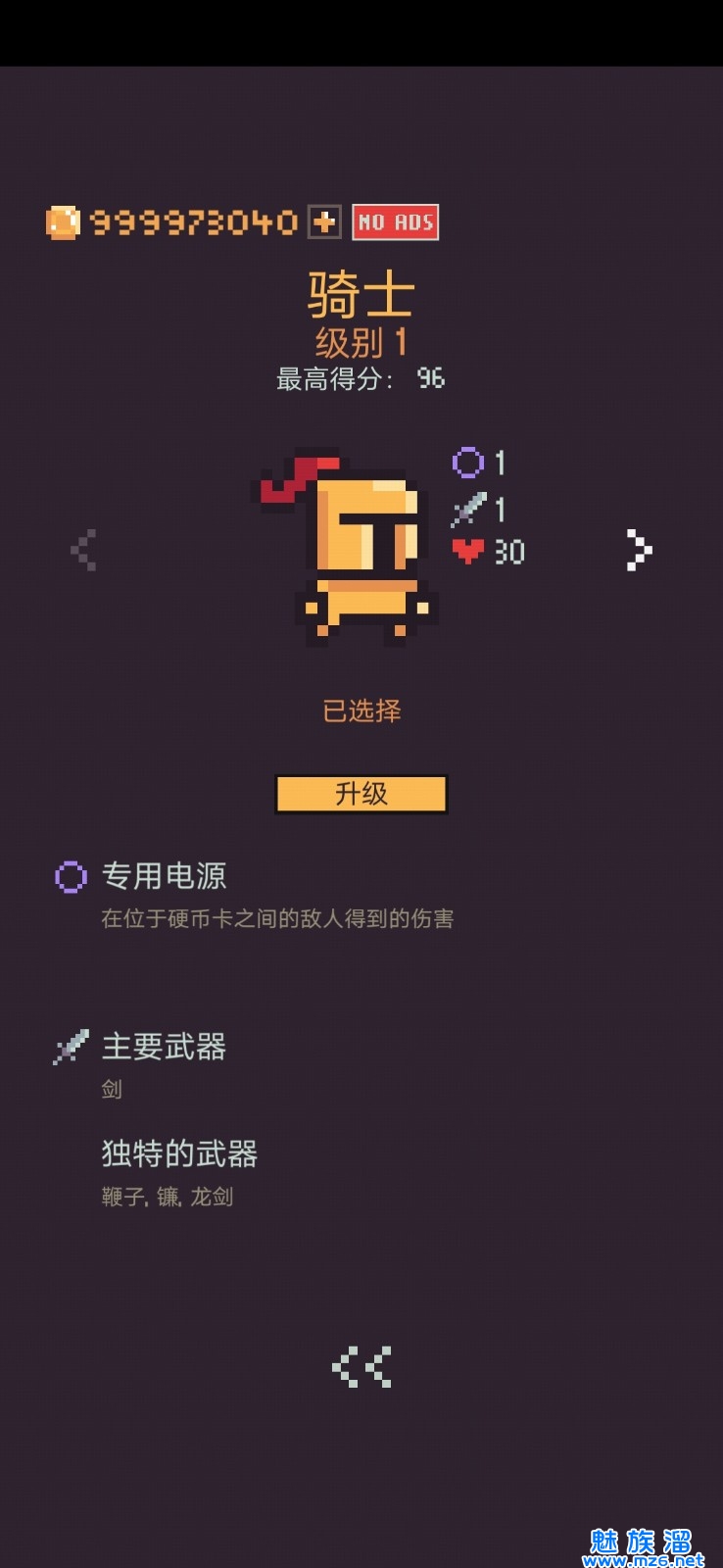Go to the previous character
This screenshot has width=723, height=1568.
tap(84, 550)
